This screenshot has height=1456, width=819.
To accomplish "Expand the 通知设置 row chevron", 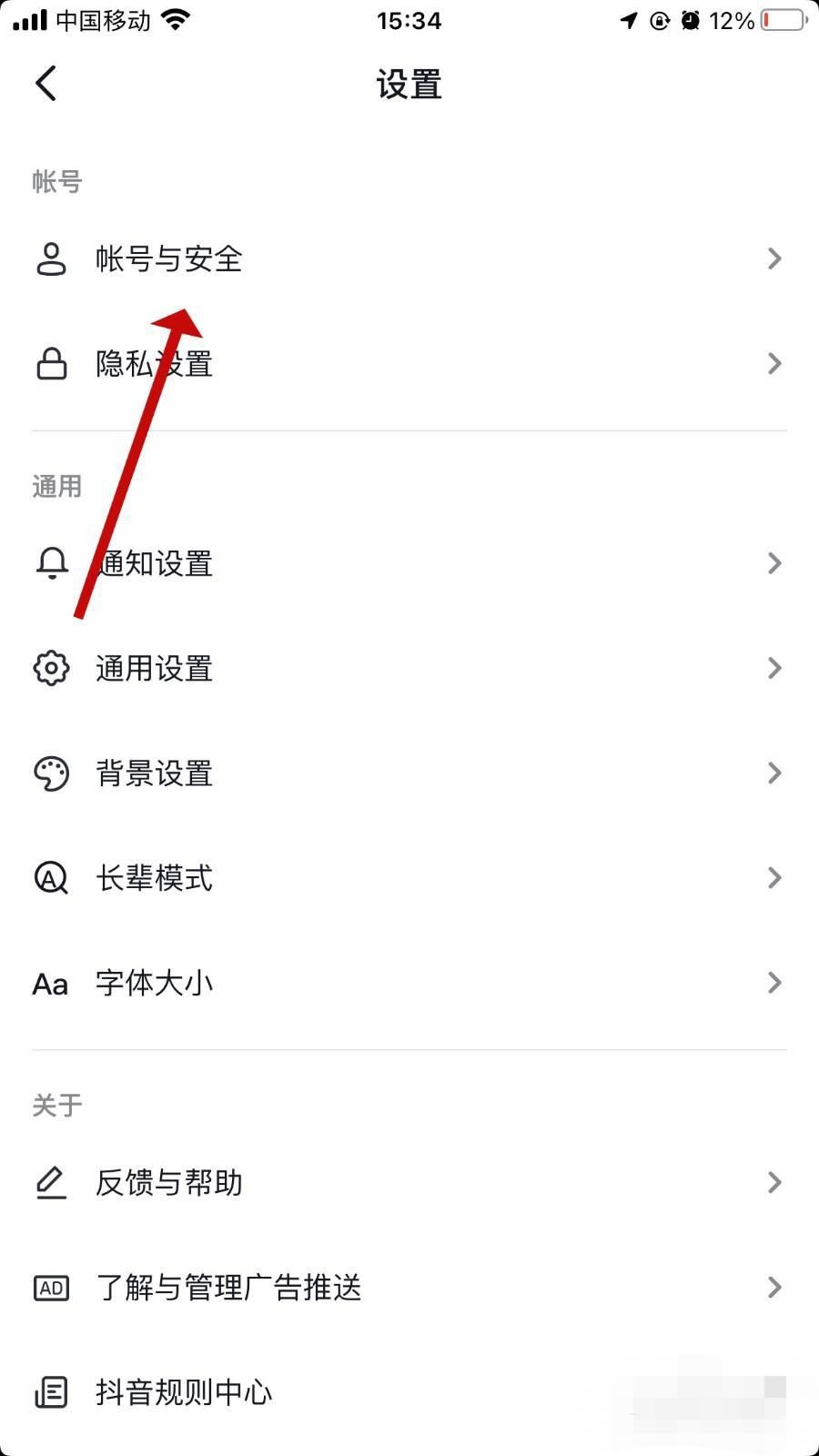I will click(x=774, y=563).
